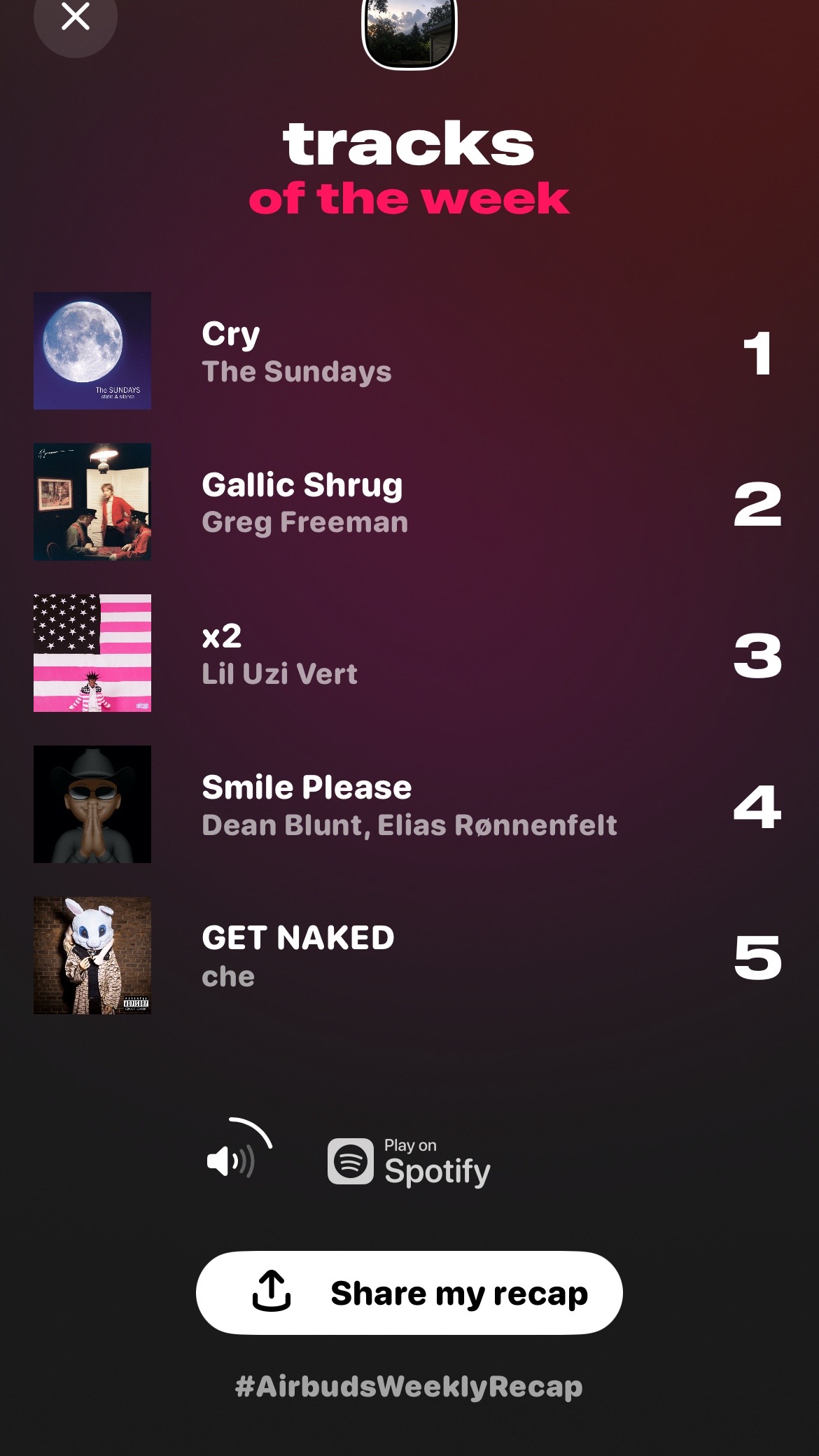
Task: Open the track Cry by The Sundays
Action: click(x=409, y=351)
